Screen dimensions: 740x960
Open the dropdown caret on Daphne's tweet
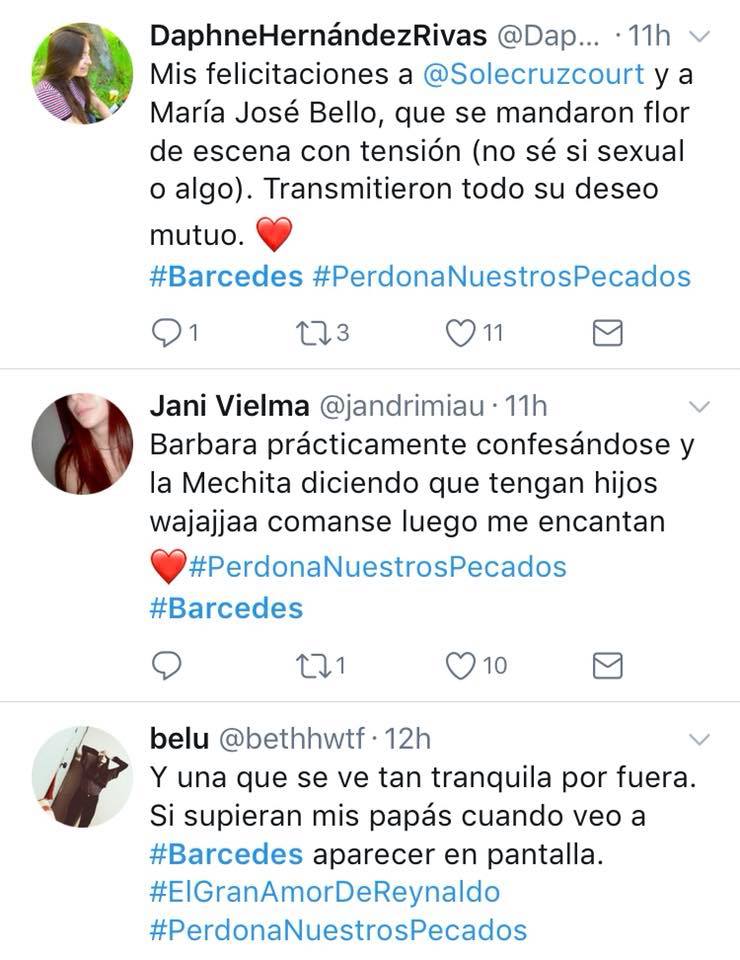(700, 37)
